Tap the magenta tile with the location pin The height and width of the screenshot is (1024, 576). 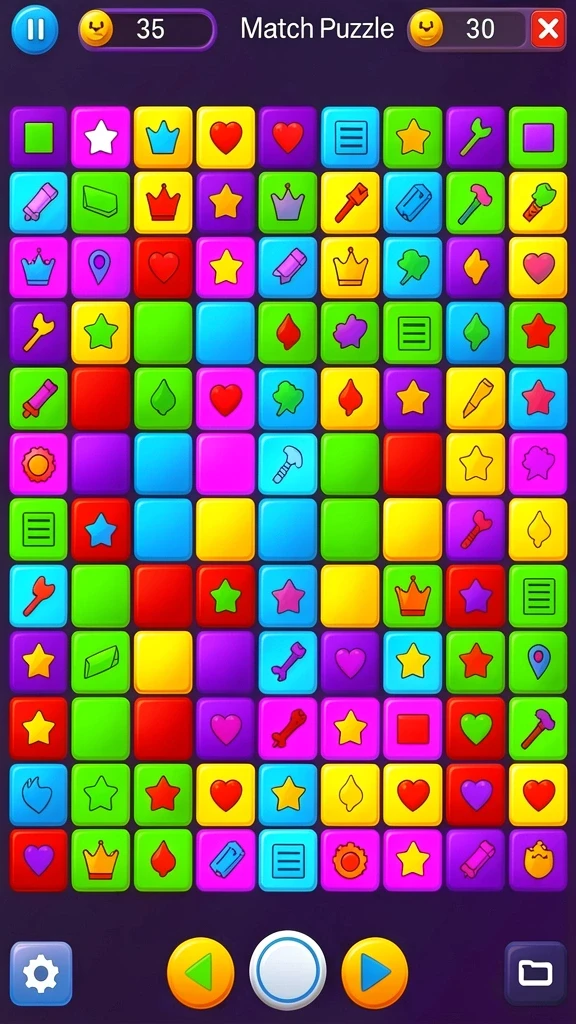pos(101,268)
